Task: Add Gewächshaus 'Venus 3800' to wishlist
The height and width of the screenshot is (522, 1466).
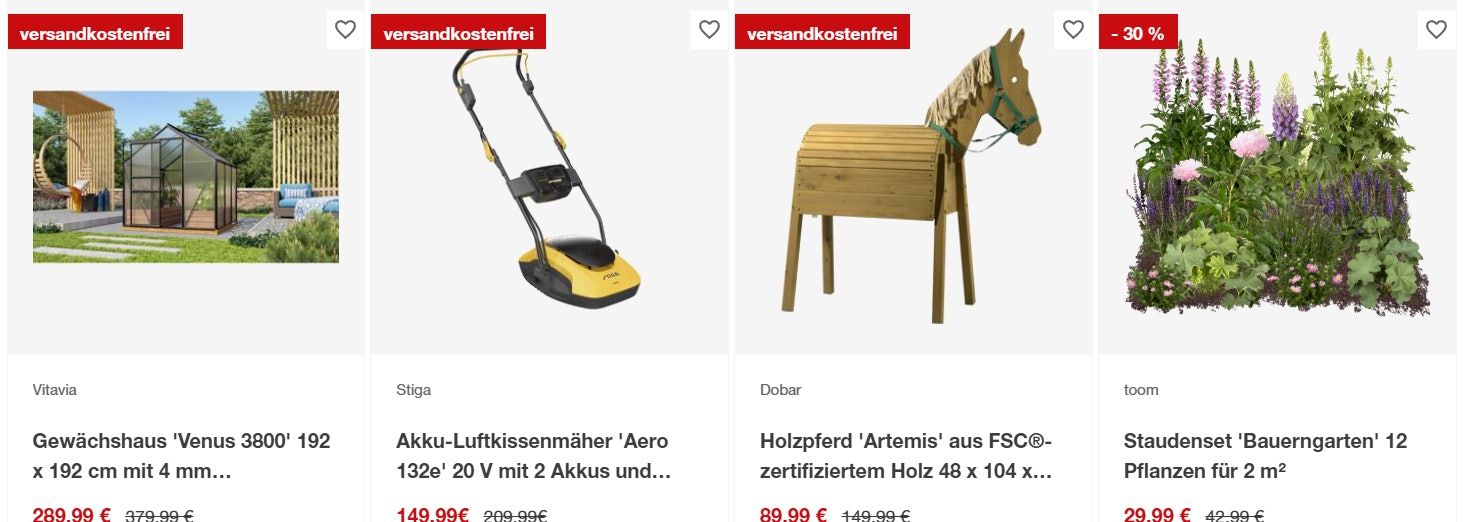Action: [x=345, y=30]
